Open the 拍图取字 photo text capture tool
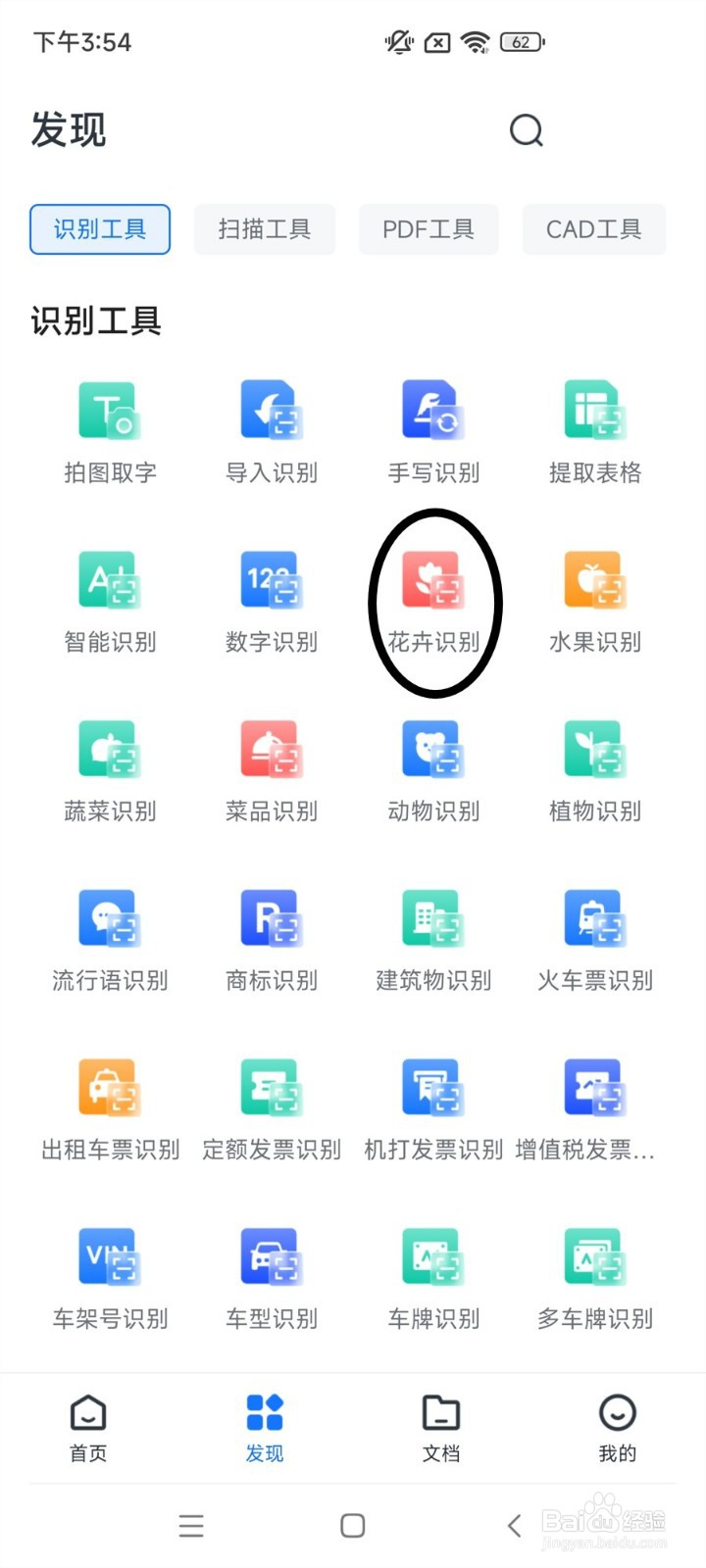Image resolution: width=706 pixels, height=1568 pixels. click(109, 428)
